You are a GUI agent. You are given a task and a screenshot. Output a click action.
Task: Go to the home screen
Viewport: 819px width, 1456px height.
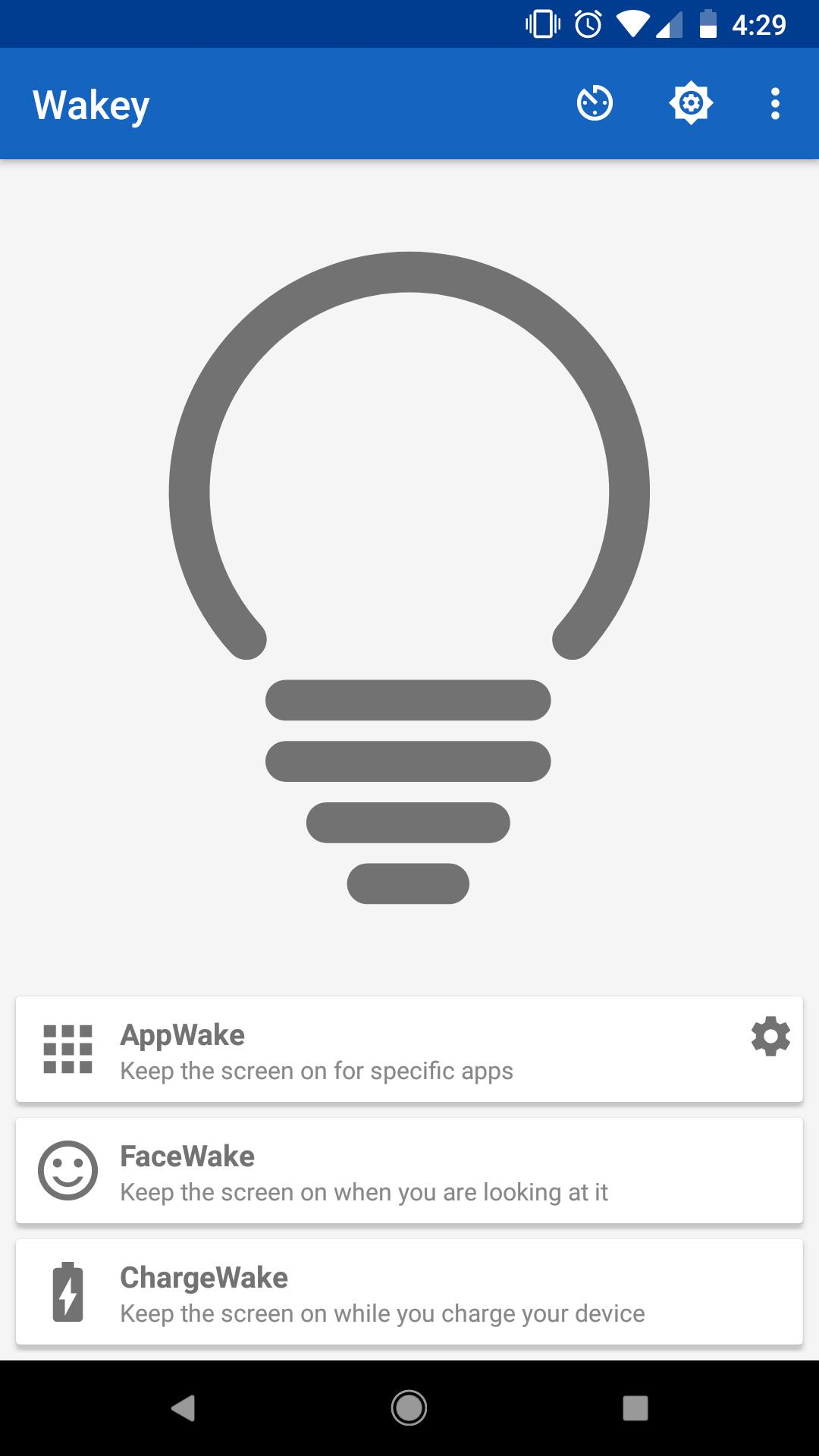coord(409,1408)
